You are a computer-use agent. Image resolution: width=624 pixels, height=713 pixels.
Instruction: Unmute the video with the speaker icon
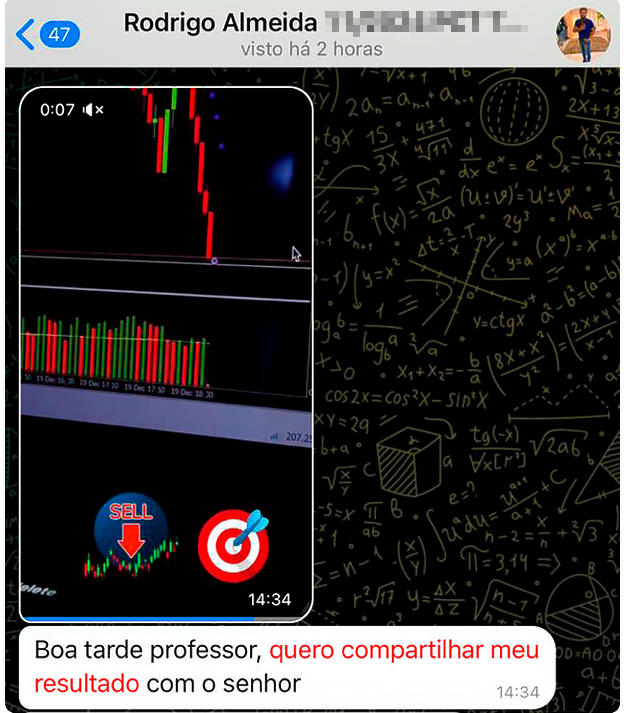click(93, 110)
